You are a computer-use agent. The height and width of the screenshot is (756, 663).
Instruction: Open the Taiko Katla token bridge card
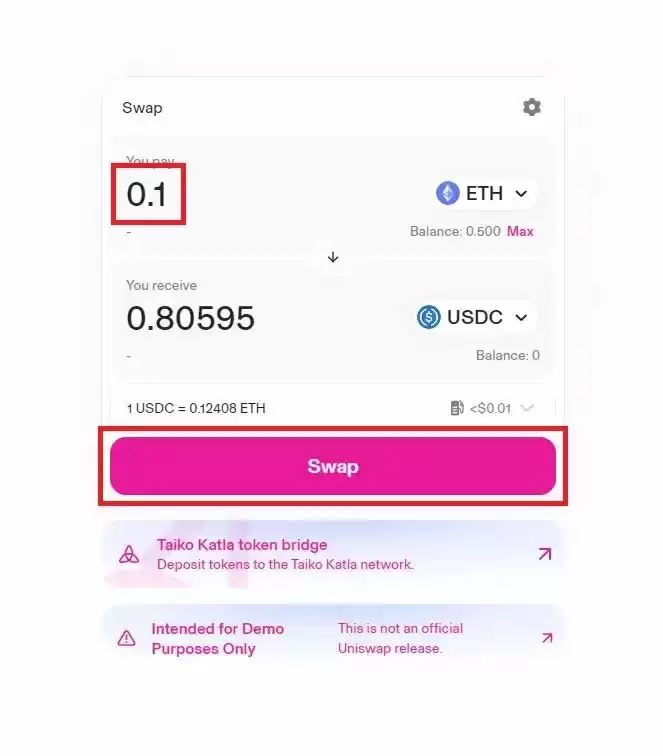pos(333,554)
